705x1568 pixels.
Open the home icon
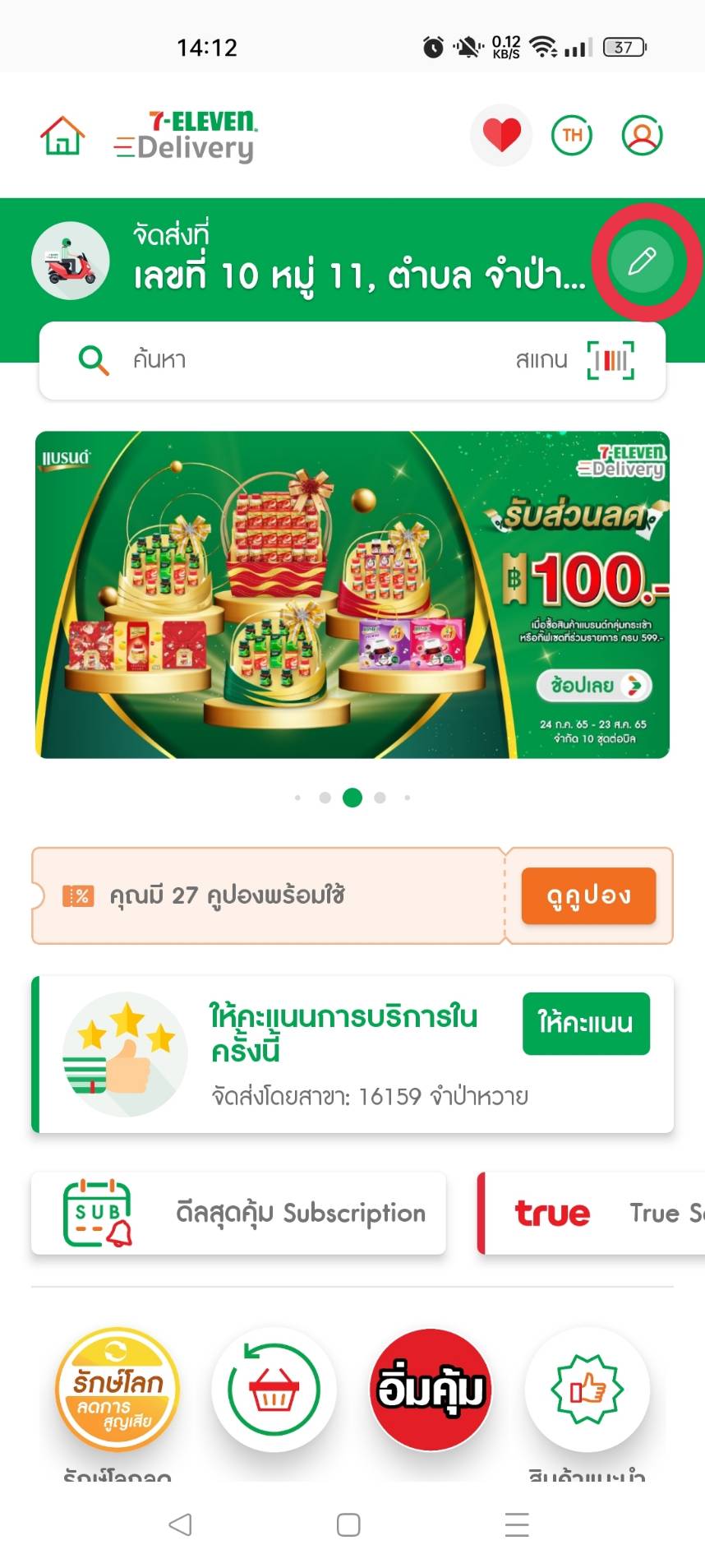point(63,136)
